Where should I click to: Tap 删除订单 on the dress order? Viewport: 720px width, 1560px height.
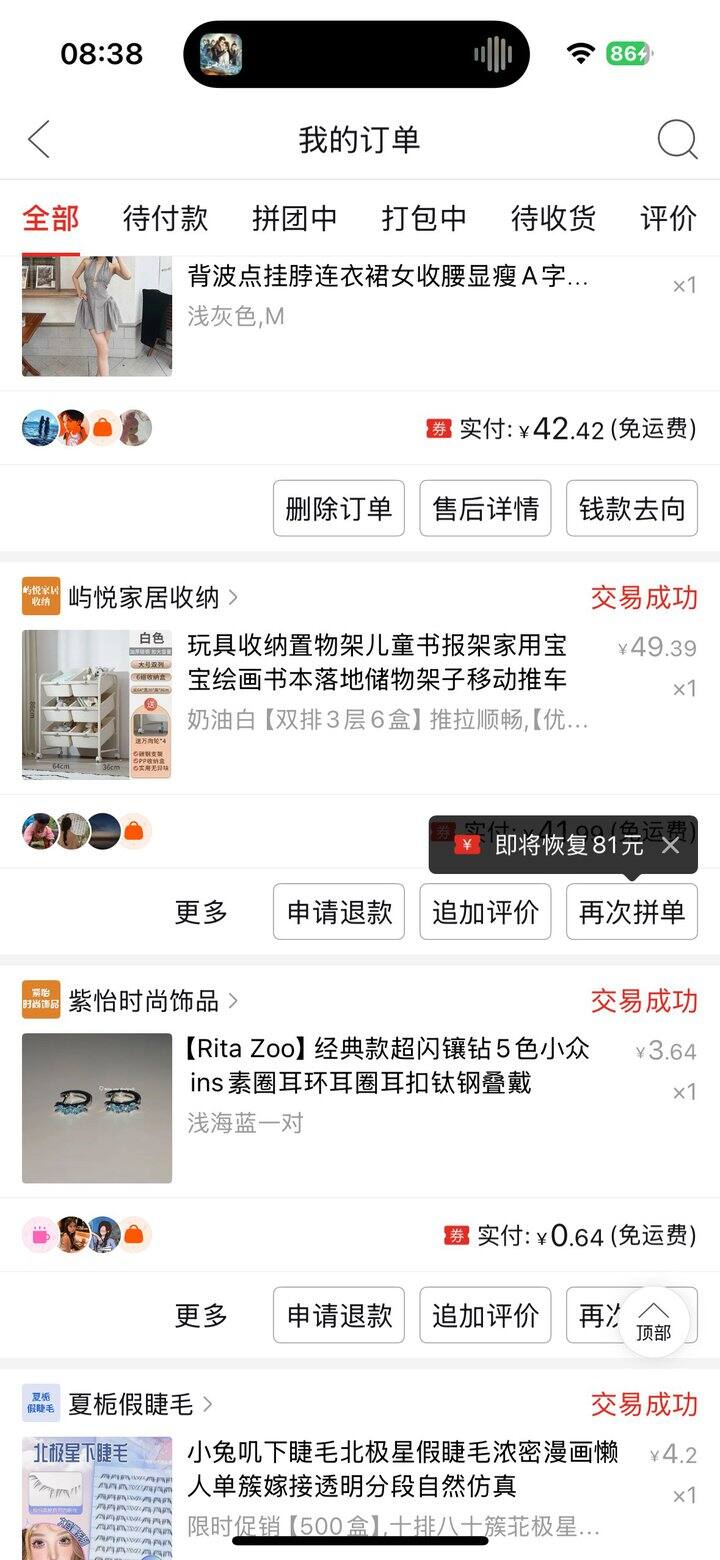339,508
